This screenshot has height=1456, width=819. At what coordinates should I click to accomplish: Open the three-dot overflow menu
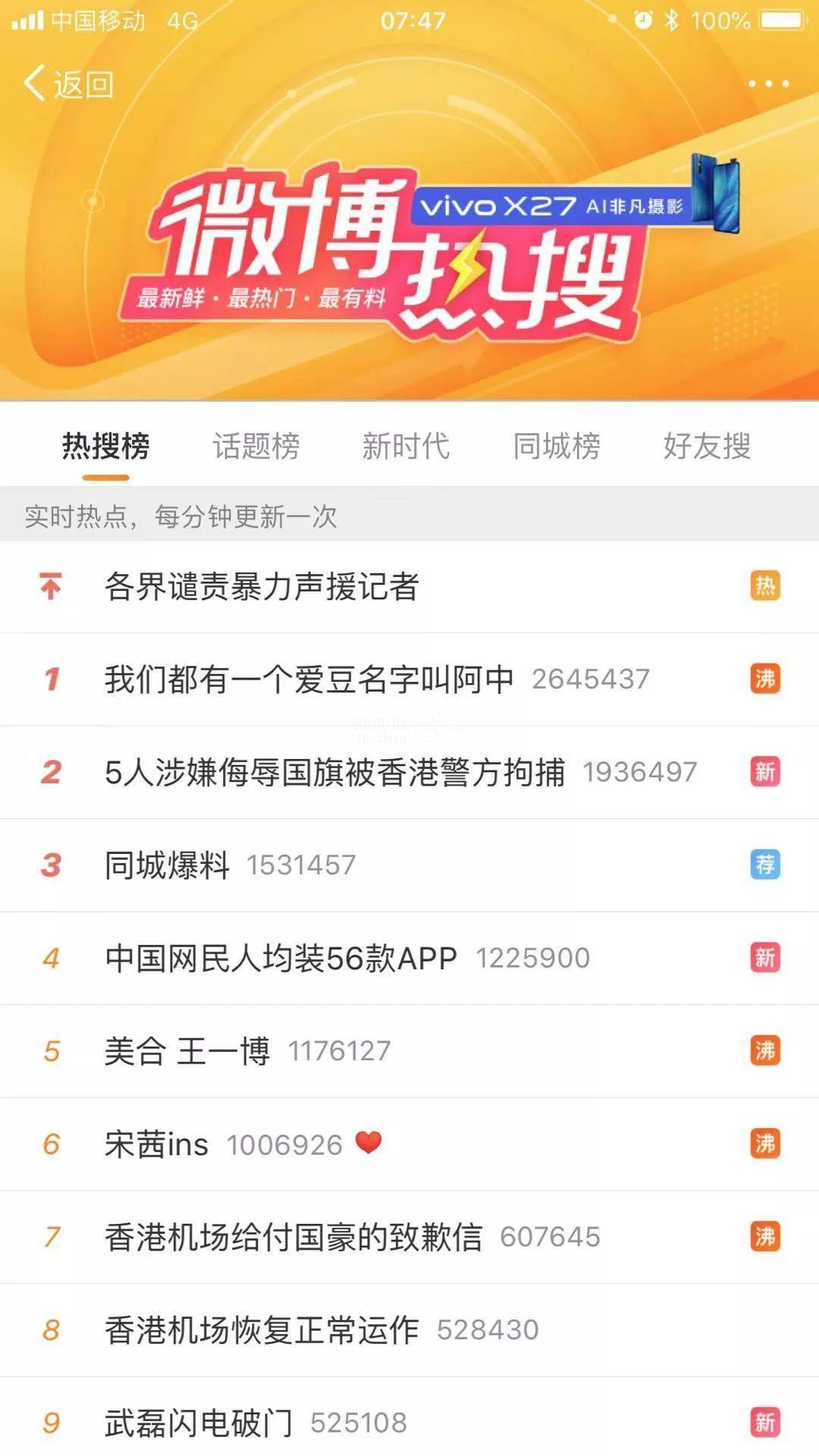pyautogui.click(x=768, y=83)
